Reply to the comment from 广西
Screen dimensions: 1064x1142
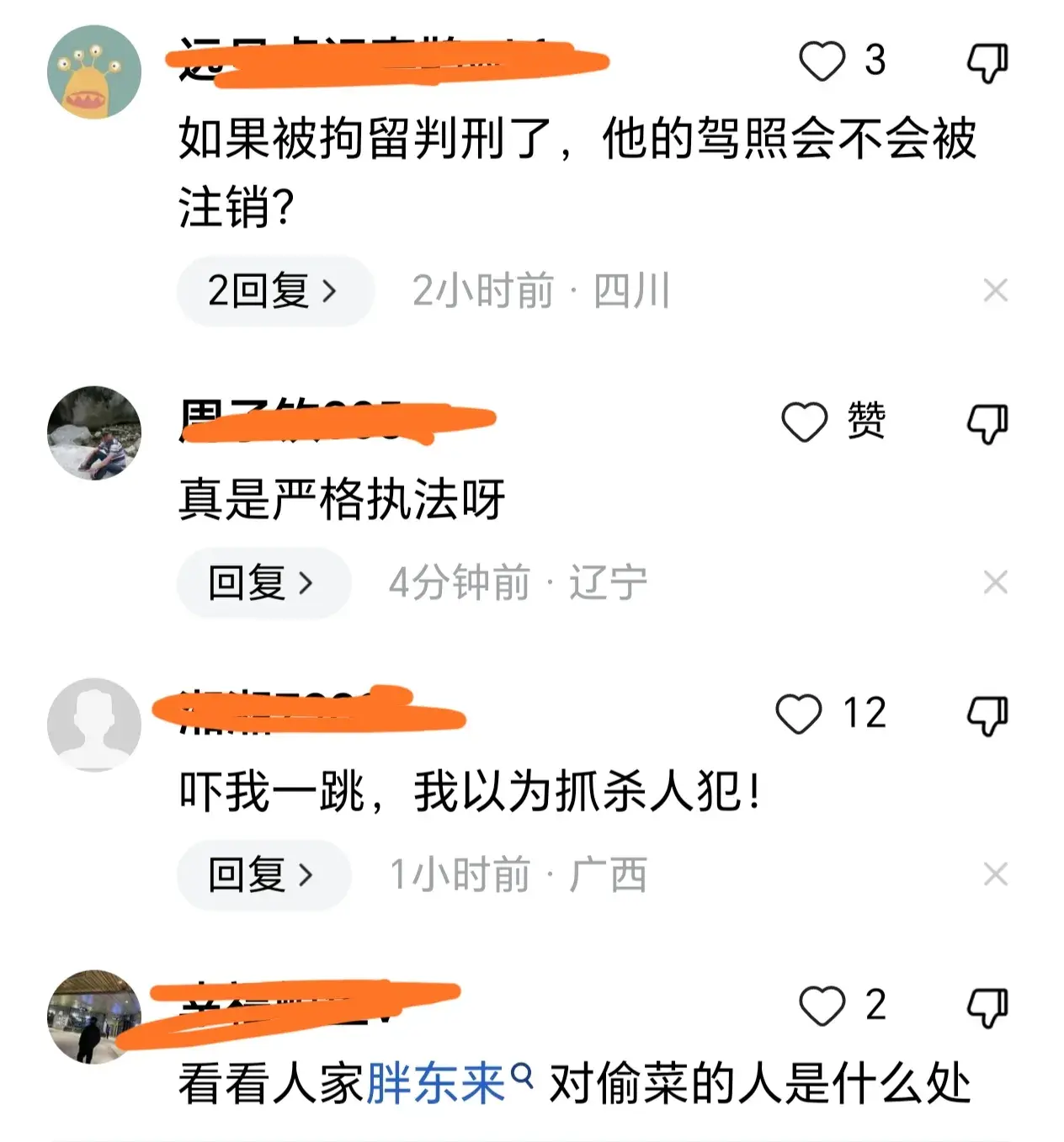coord(262,874)
